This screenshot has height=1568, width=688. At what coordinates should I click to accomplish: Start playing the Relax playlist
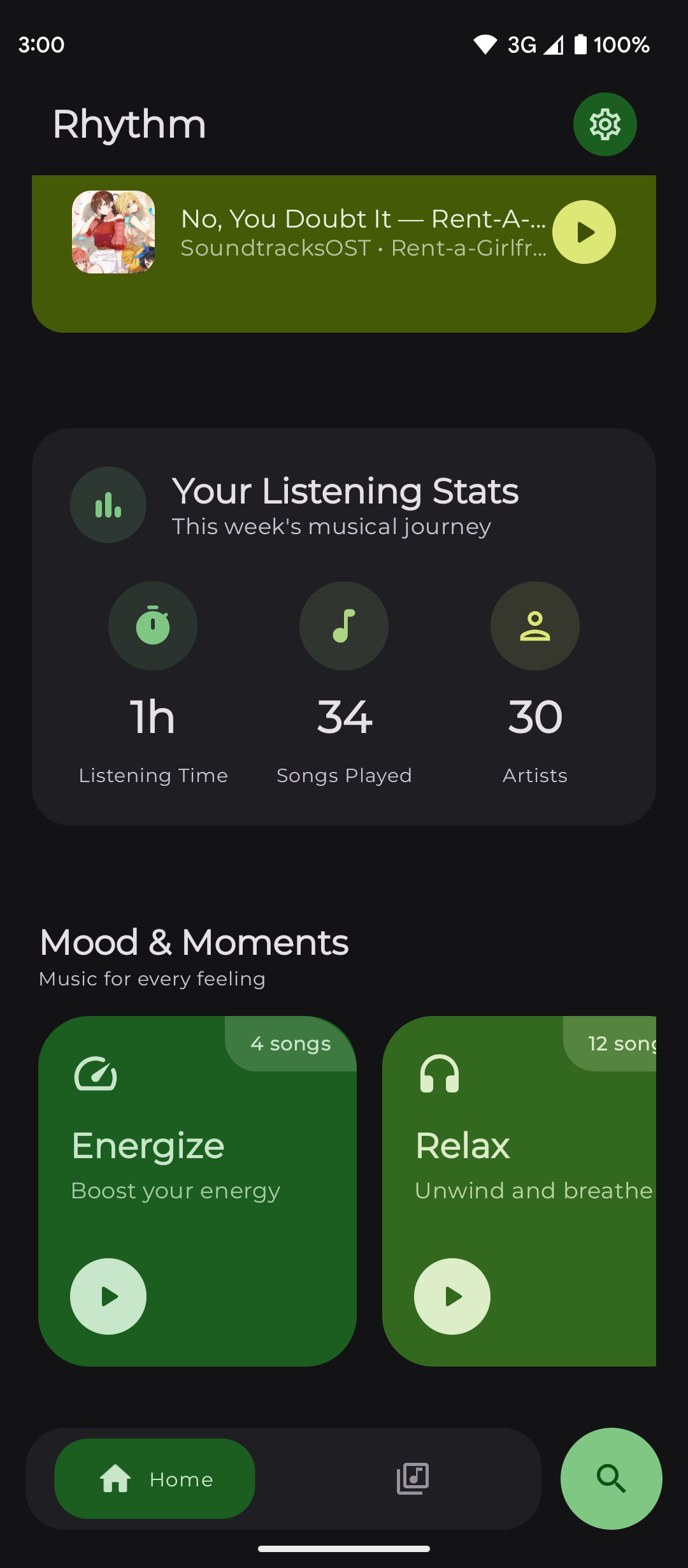pyautogui.click(x=452, y=1296)
